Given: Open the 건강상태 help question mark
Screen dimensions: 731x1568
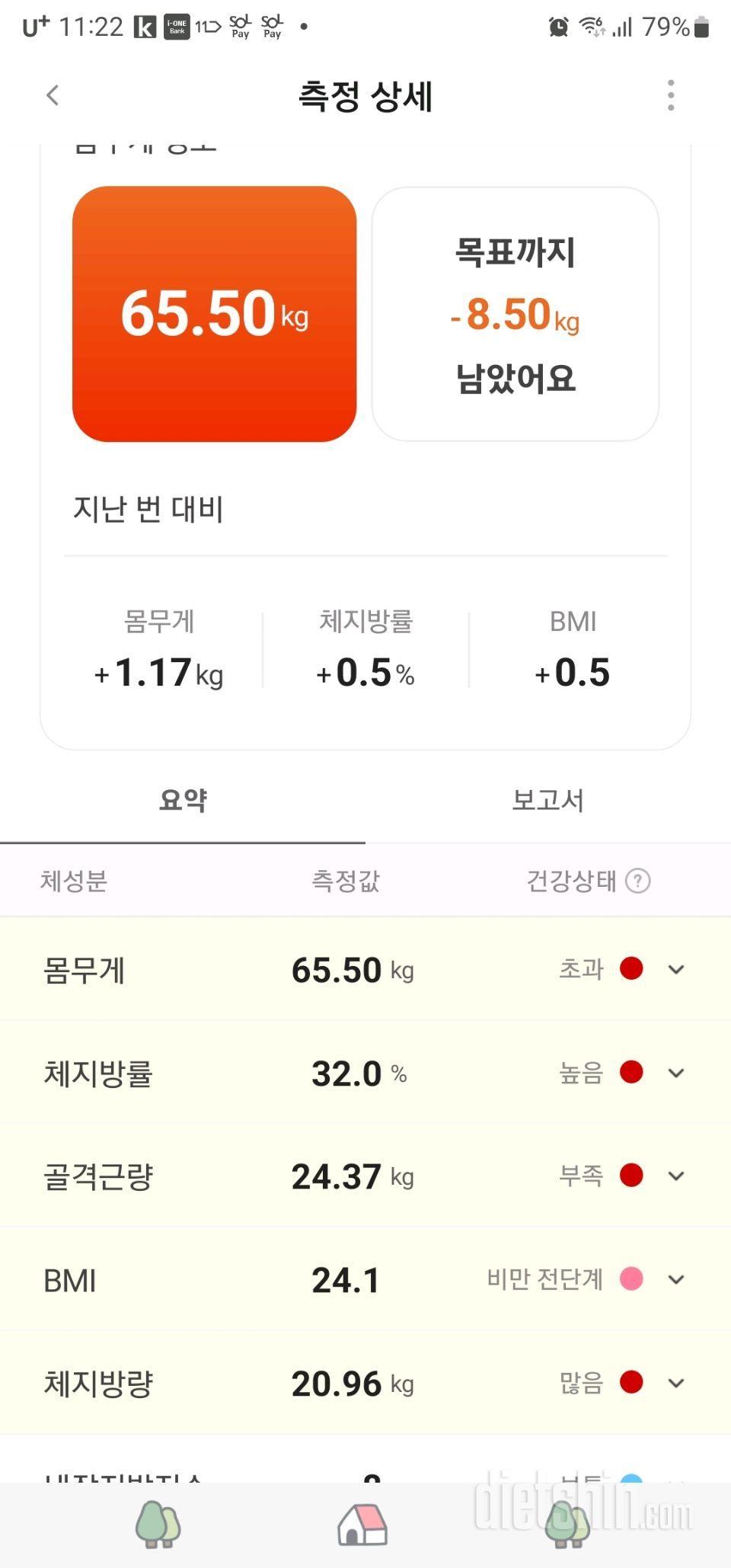Looking at the screenshot, I should pyautogui.click(x=637, y=882).
